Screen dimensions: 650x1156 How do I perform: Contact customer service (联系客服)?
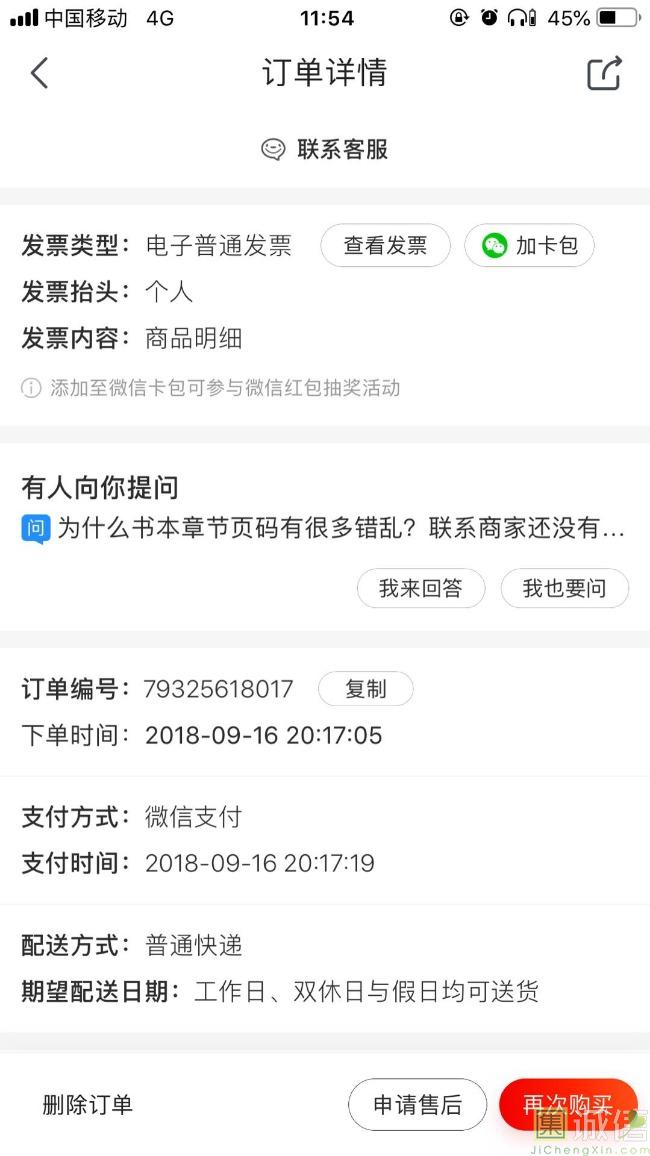(325, 150)
